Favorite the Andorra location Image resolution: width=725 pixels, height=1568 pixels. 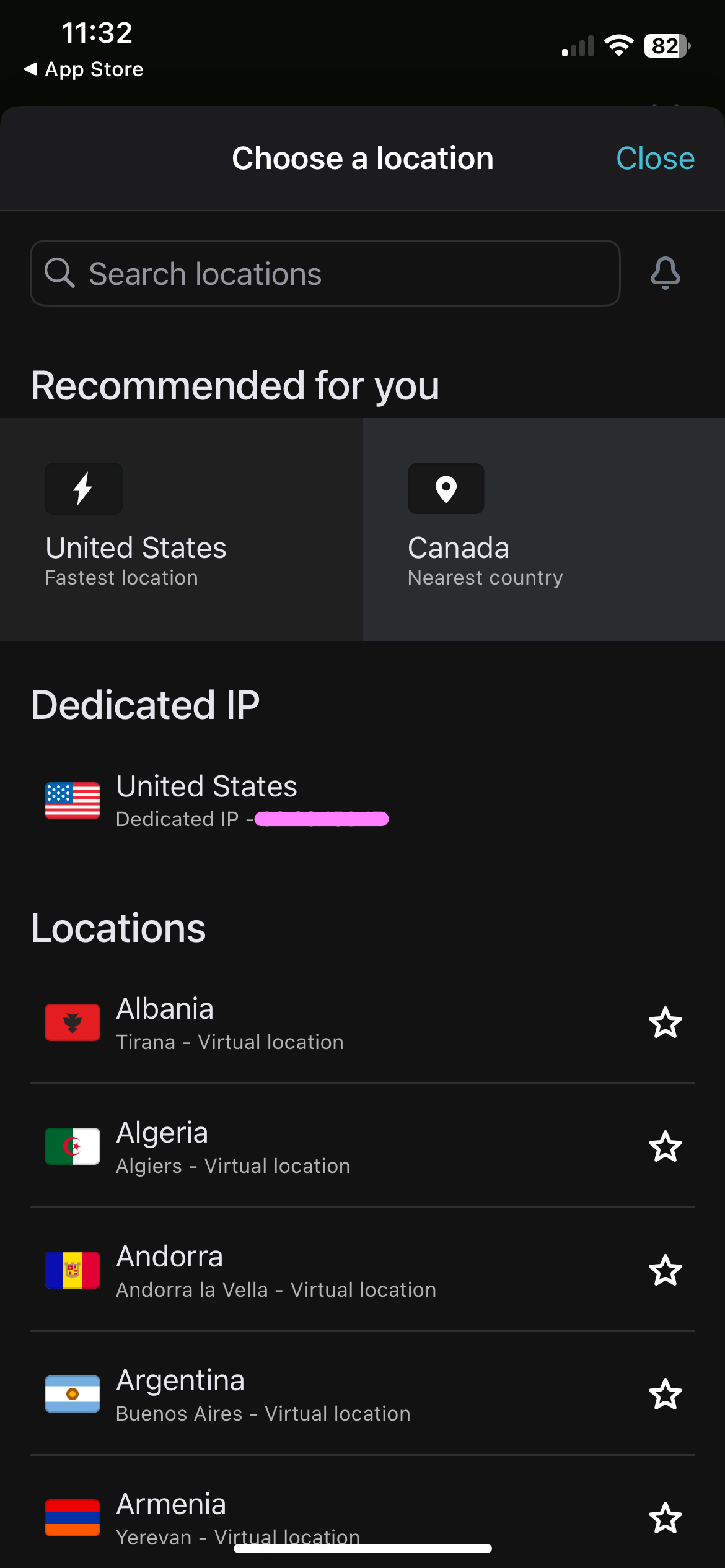pyautogui.click(x=666, y=1271)
